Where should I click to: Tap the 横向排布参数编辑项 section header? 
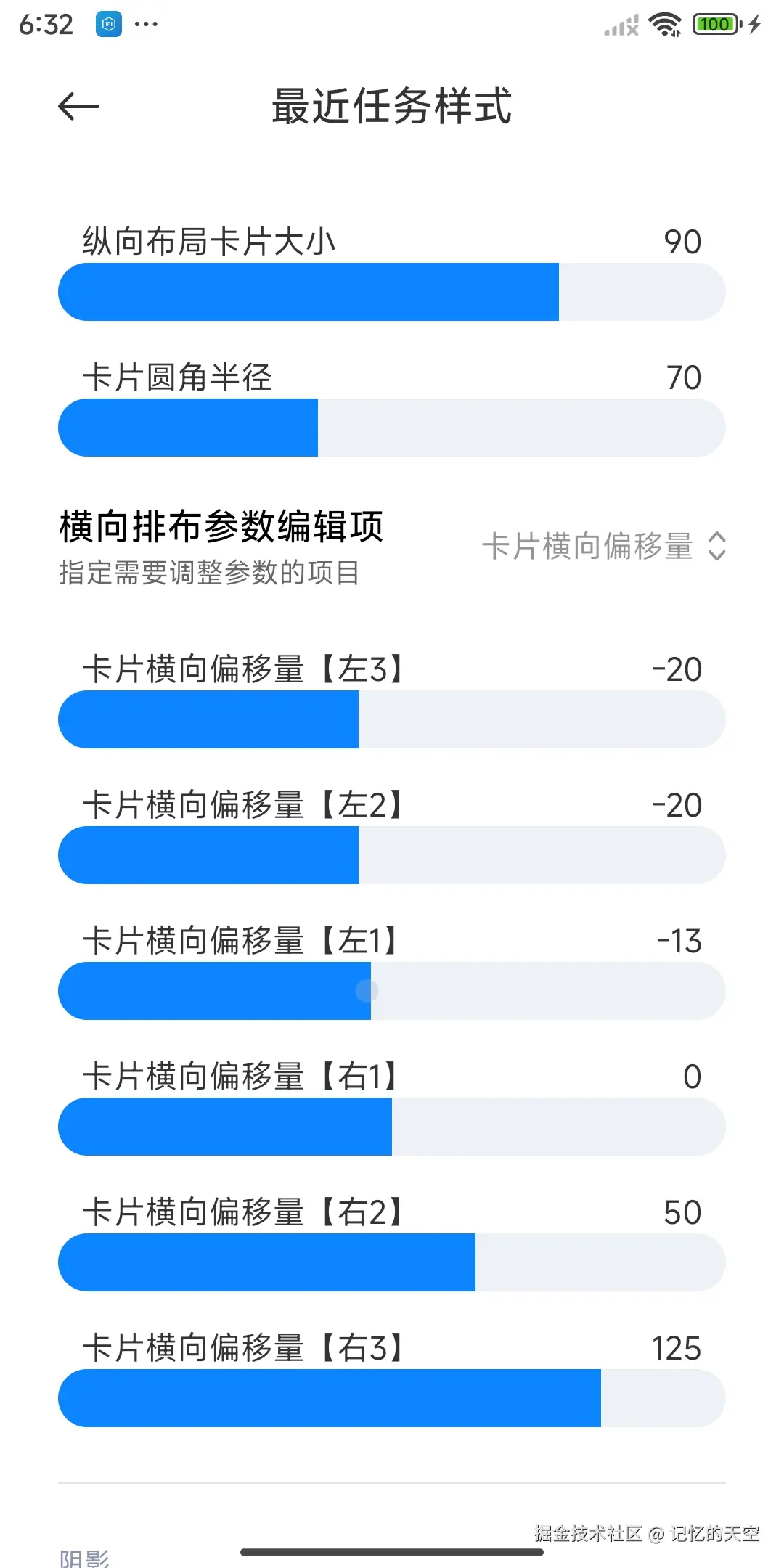[x=220, y=528]
